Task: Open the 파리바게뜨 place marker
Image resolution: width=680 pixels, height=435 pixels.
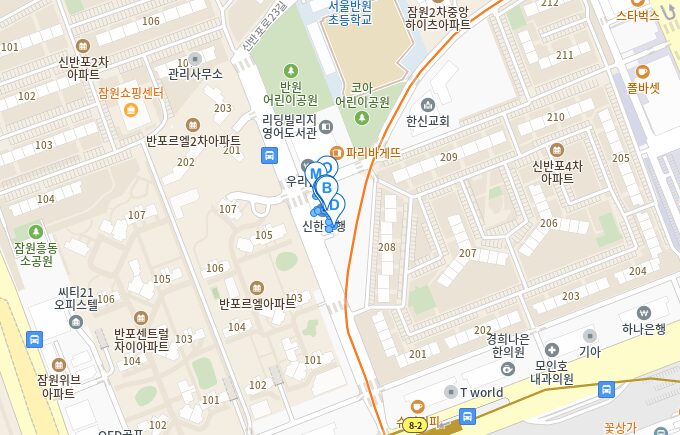Action: [336, 152]
